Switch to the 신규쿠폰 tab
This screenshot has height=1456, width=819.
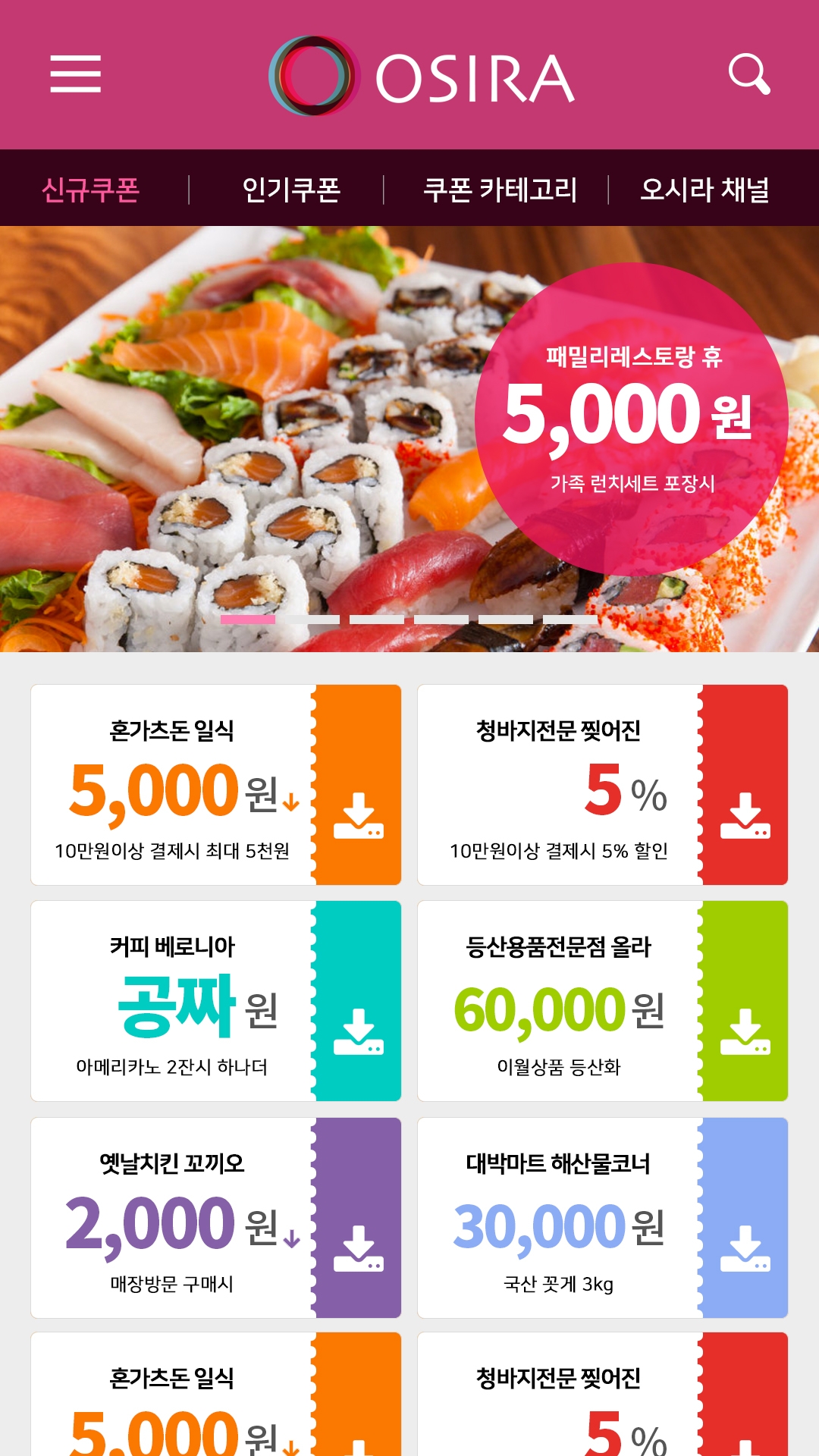(x=91, y=190)
